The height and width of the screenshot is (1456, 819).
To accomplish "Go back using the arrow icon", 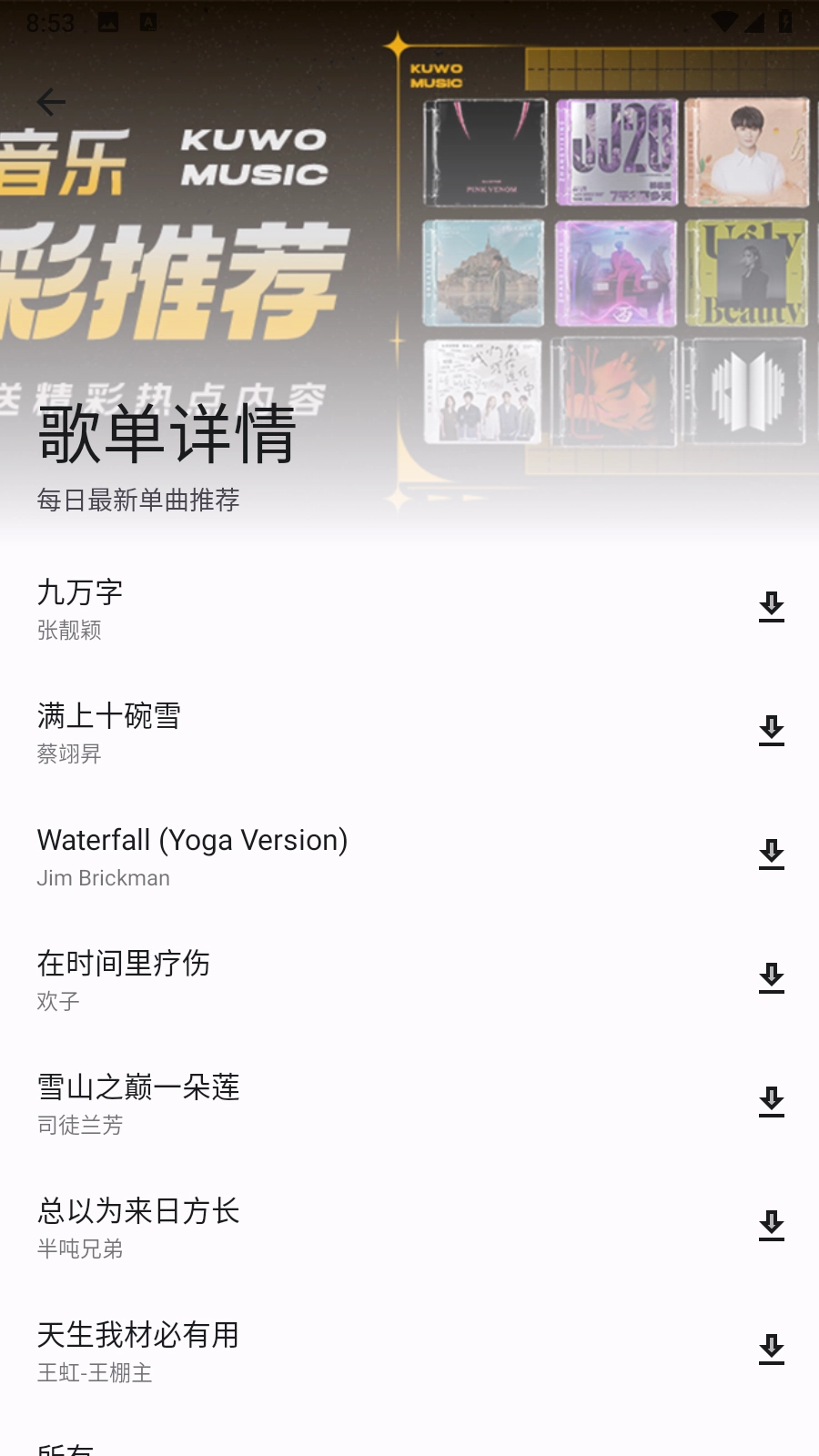I will pyautogui.click(x=52, y=102).
